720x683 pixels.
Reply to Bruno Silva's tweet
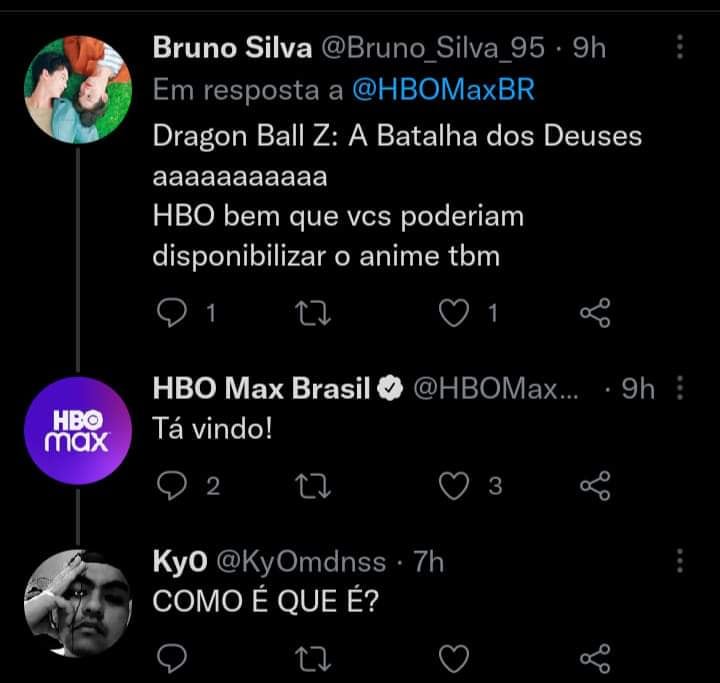click(173, 314)
